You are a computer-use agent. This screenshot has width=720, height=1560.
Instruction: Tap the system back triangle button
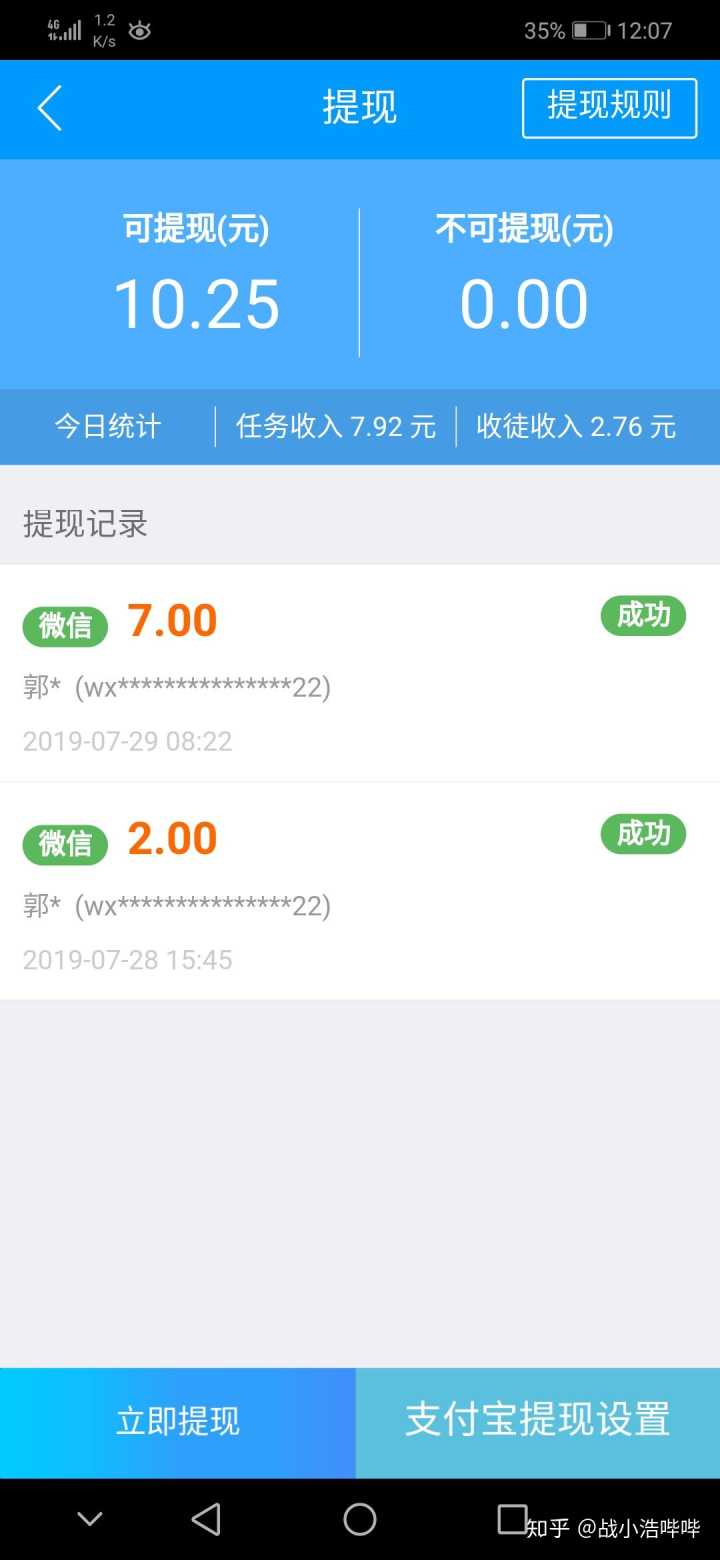point(206,1519)
